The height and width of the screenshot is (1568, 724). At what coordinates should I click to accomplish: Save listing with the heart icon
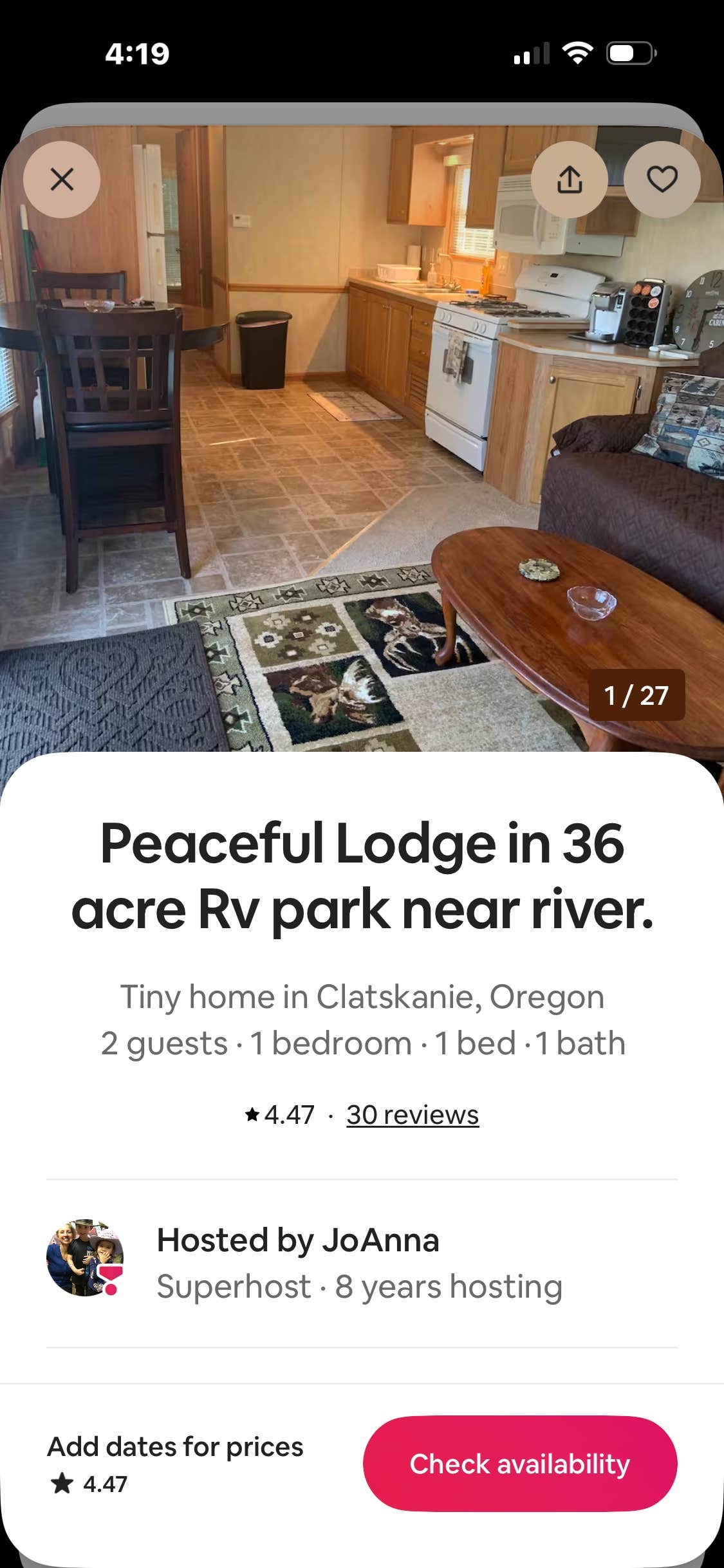point(662,179)
